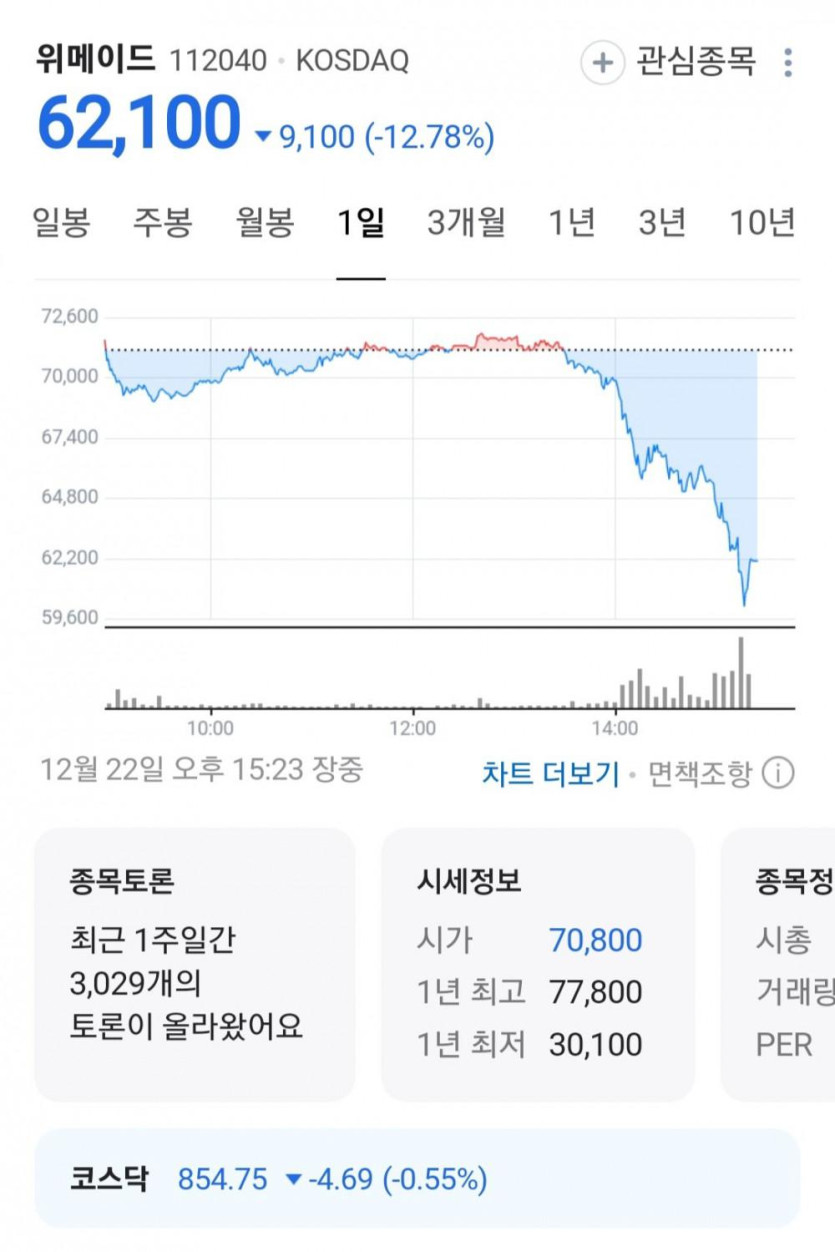
Task: Switch to the 일봉 chart tab
Action: (62, 222)
